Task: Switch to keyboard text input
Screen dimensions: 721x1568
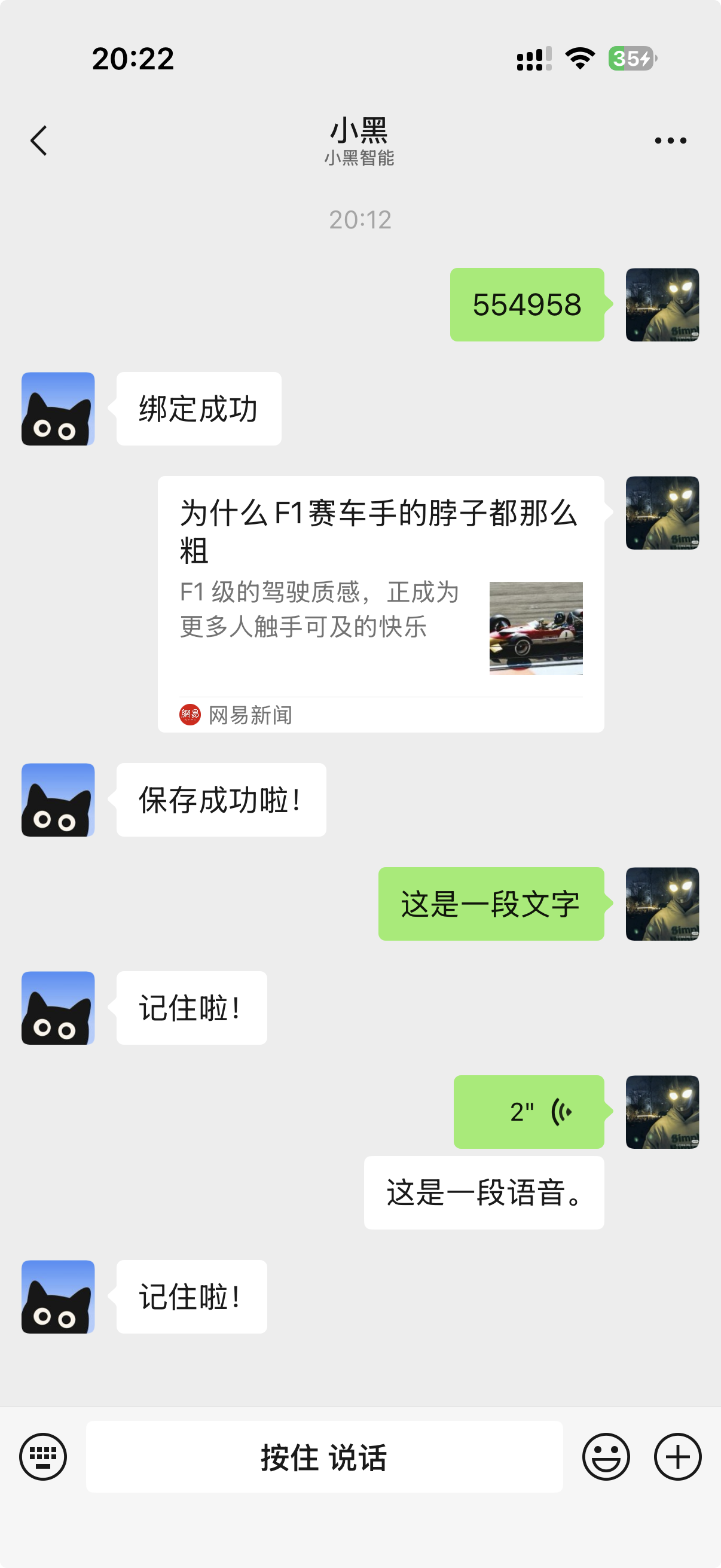Action: click(42, 1457)
